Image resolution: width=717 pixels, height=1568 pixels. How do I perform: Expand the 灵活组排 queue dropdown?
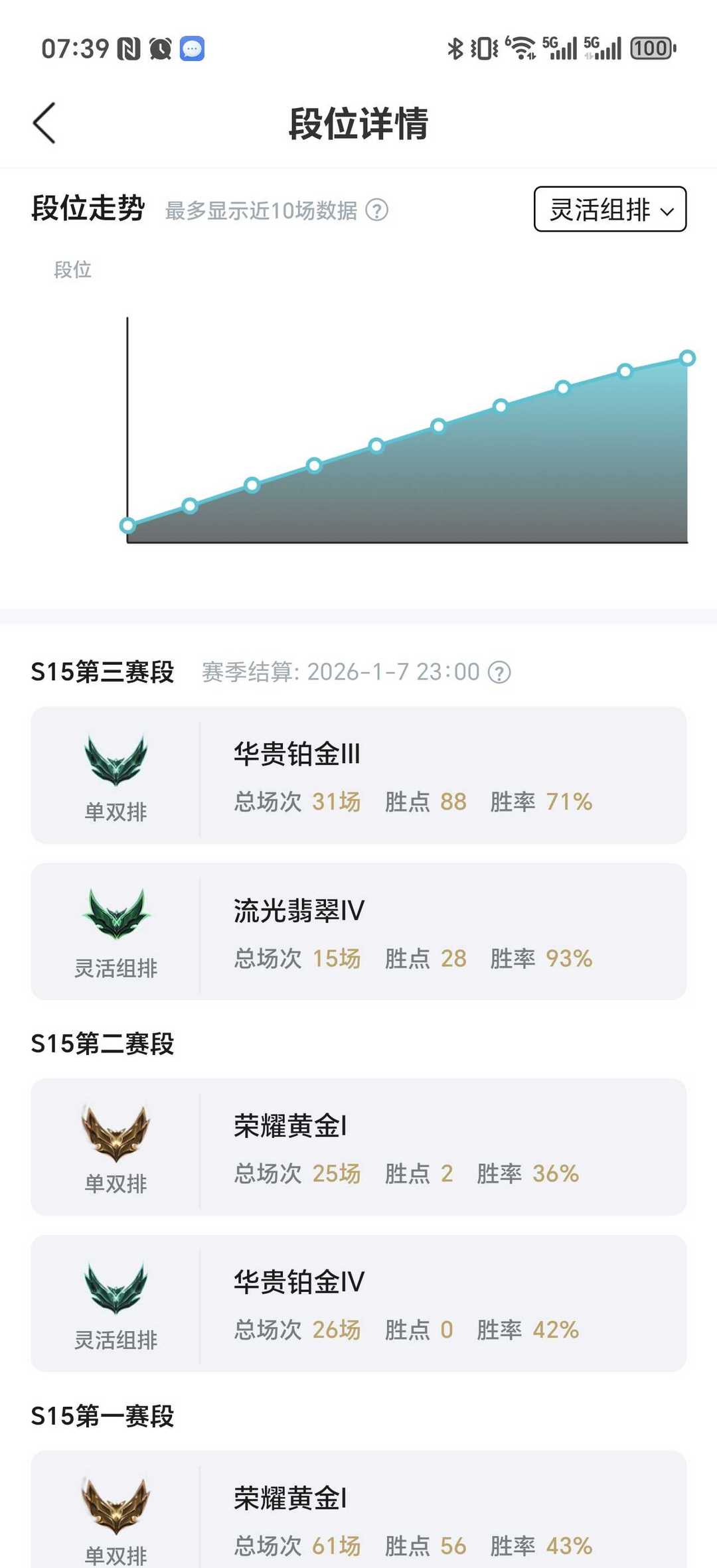click(x=609, y=210)
